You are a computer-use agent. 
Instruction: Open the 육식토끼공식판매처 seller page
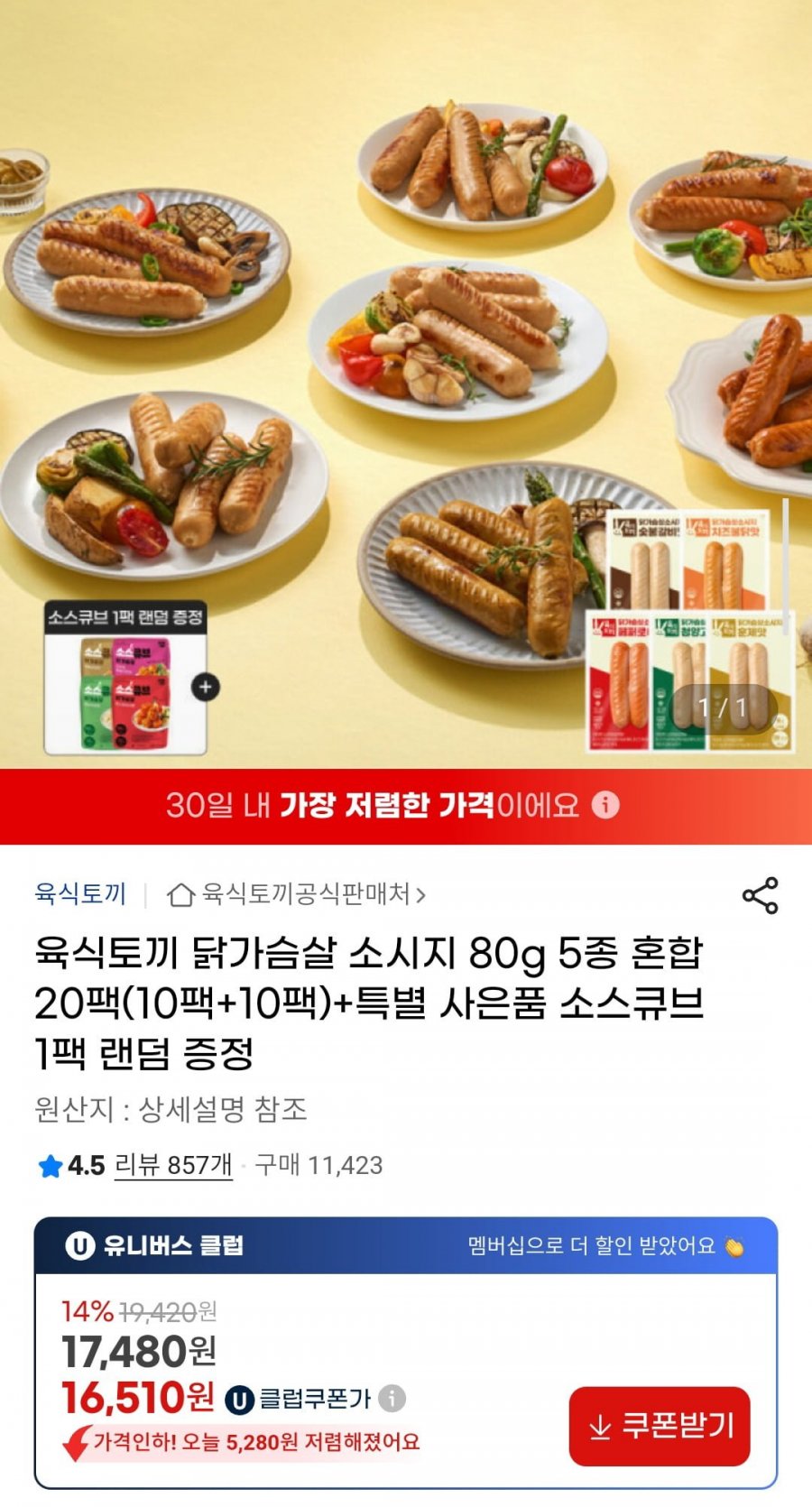point(298,894)
